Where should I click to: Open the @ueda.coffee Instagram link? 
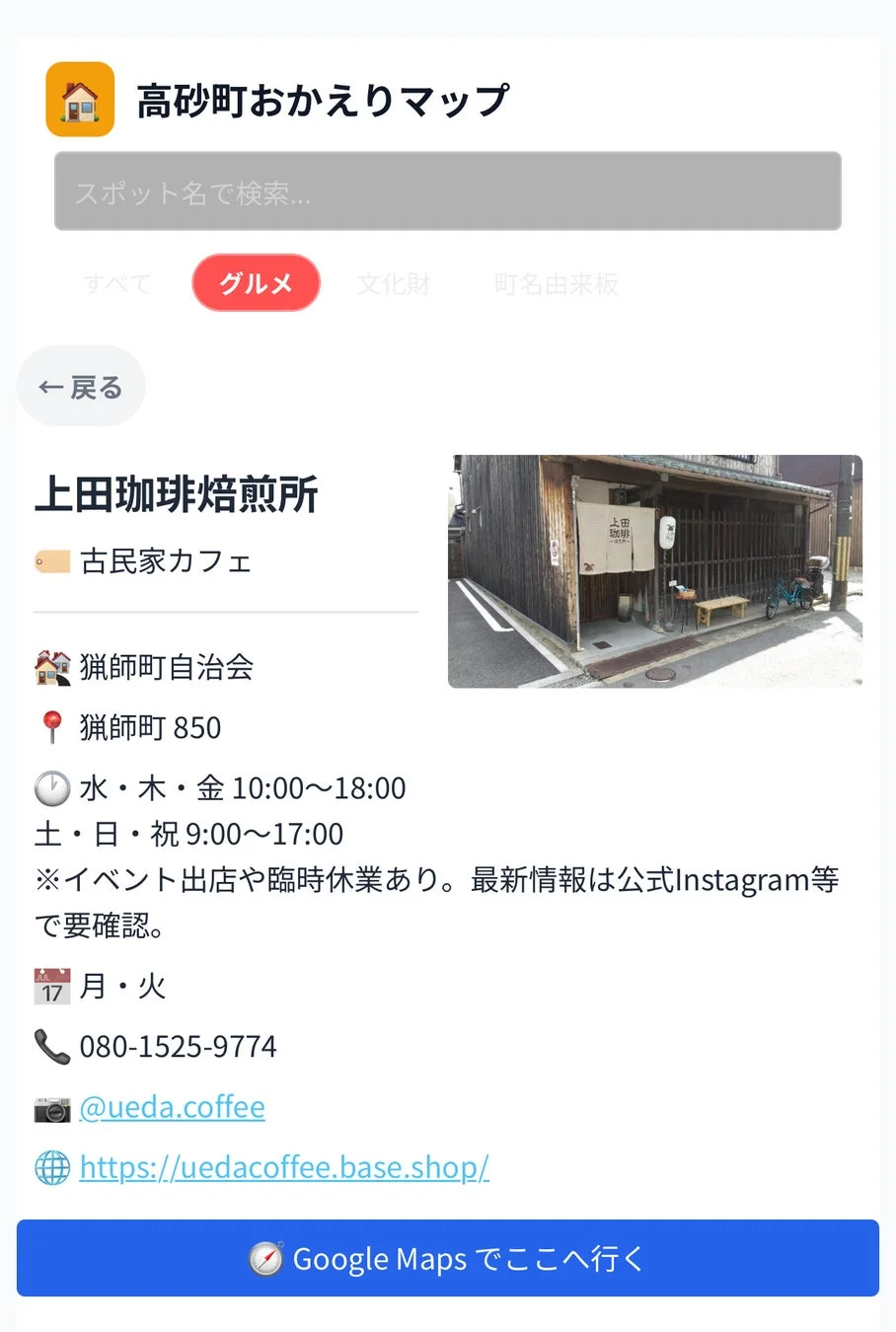(173, 1107)
